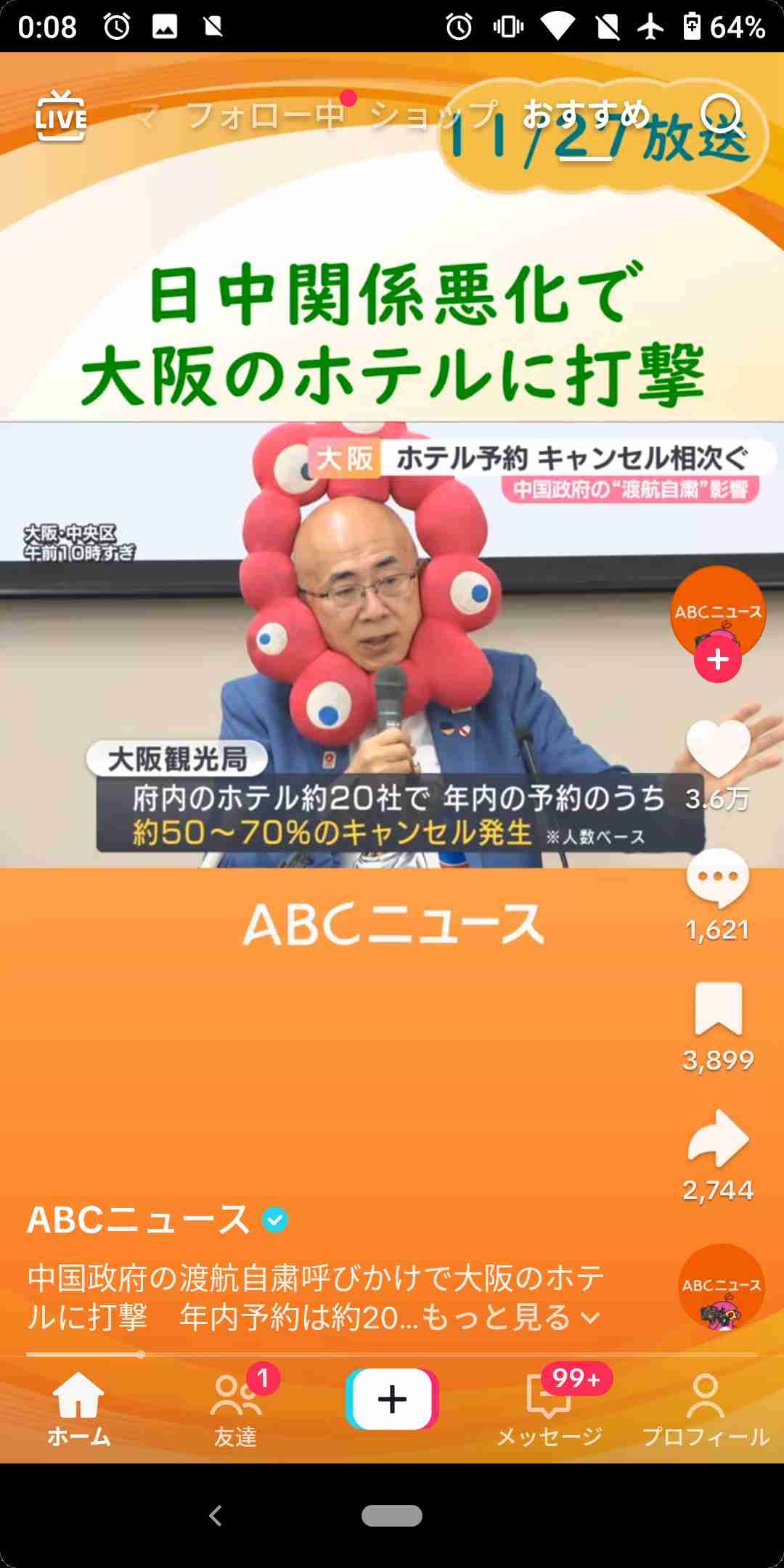This screenshot has width=784, height=1568.
Task: Create a new post with the plus button
Action: (392, 1399)
